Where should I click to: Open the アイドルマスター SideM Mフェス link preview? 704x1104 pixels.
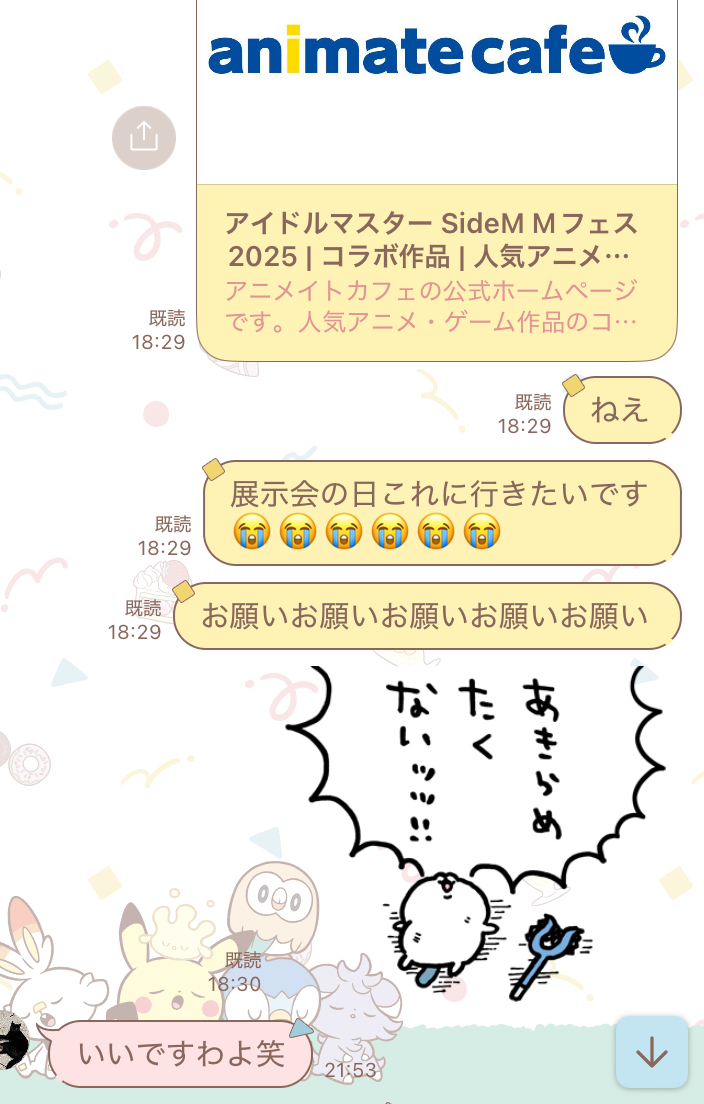[437, 270]
